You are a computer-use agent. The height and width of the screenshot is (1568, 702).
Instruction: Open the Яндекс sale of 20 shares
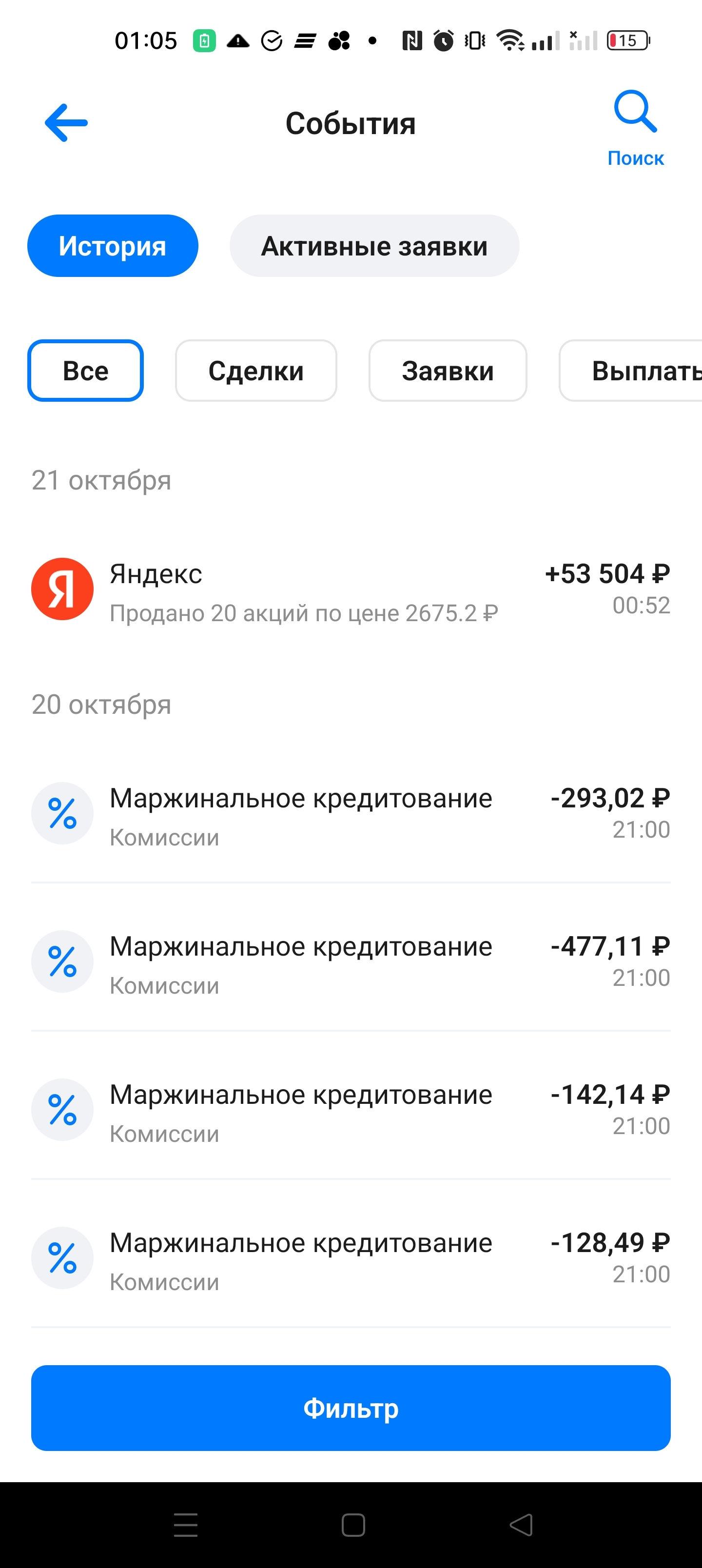pos(351,590)
